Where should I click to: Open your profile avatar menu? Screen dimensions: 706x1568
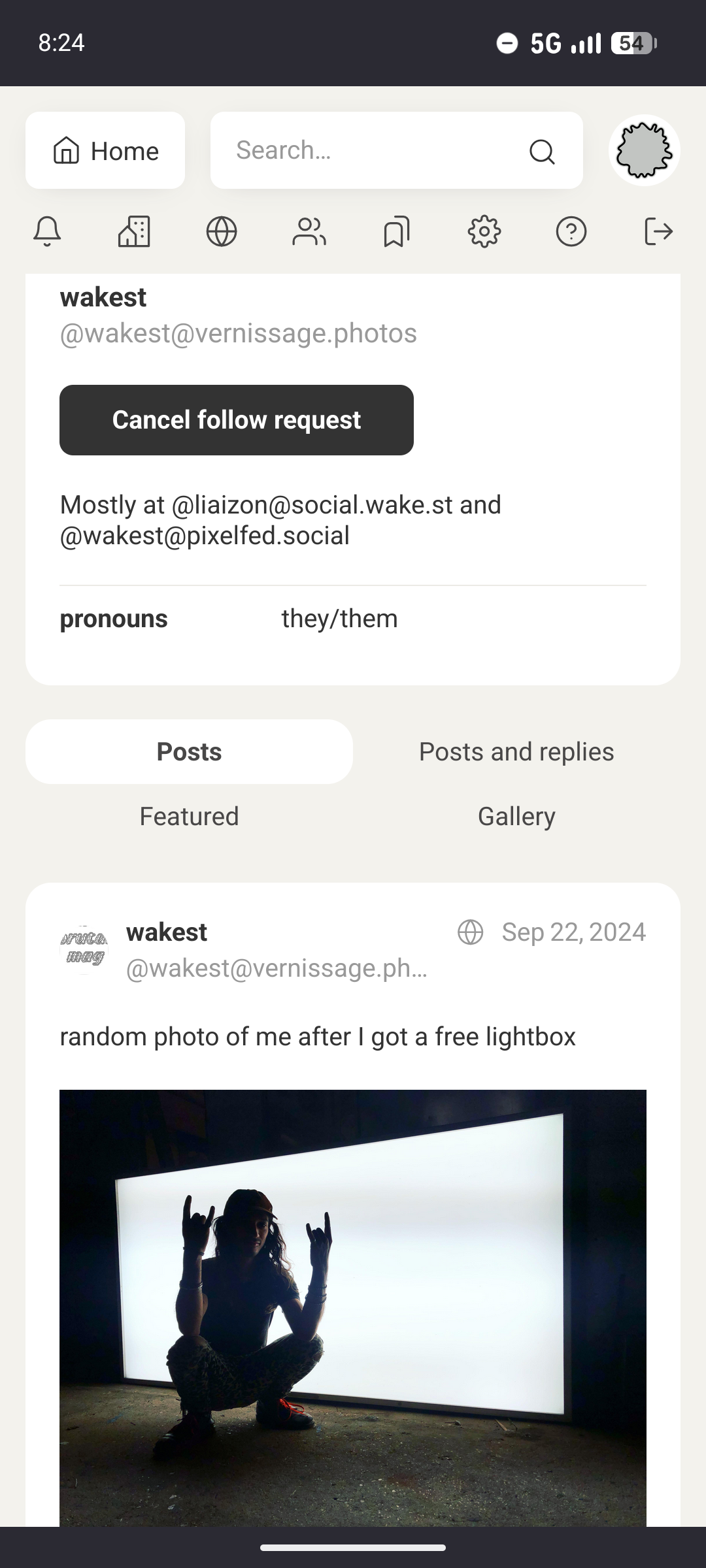click(x=644, y=151)
